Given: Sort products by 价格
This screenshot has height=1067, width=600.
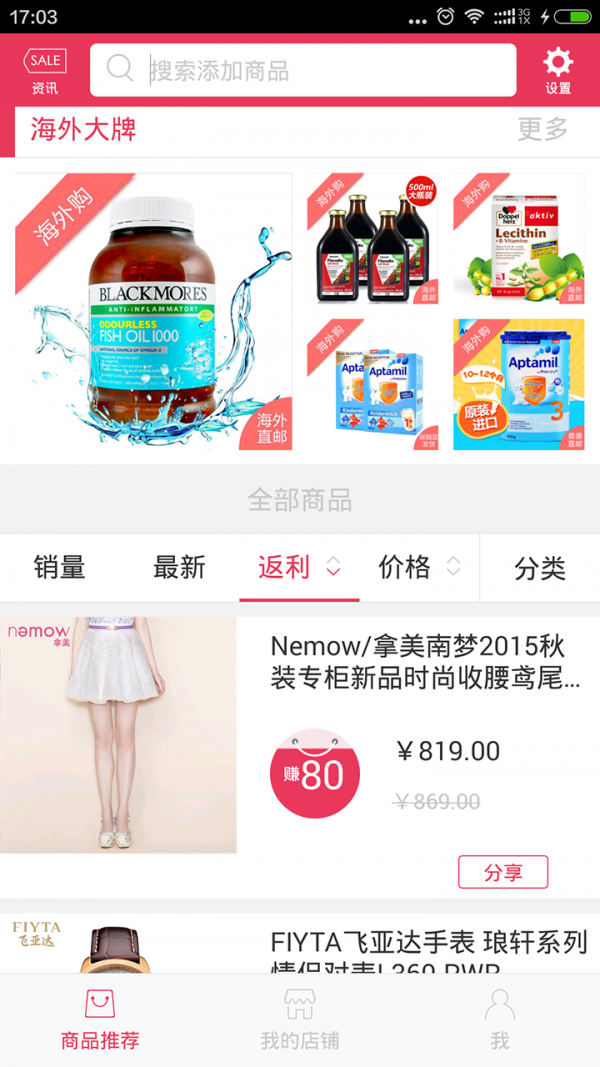Looking at the screenshot, I should pyautogui.click(x=418, y=568).
